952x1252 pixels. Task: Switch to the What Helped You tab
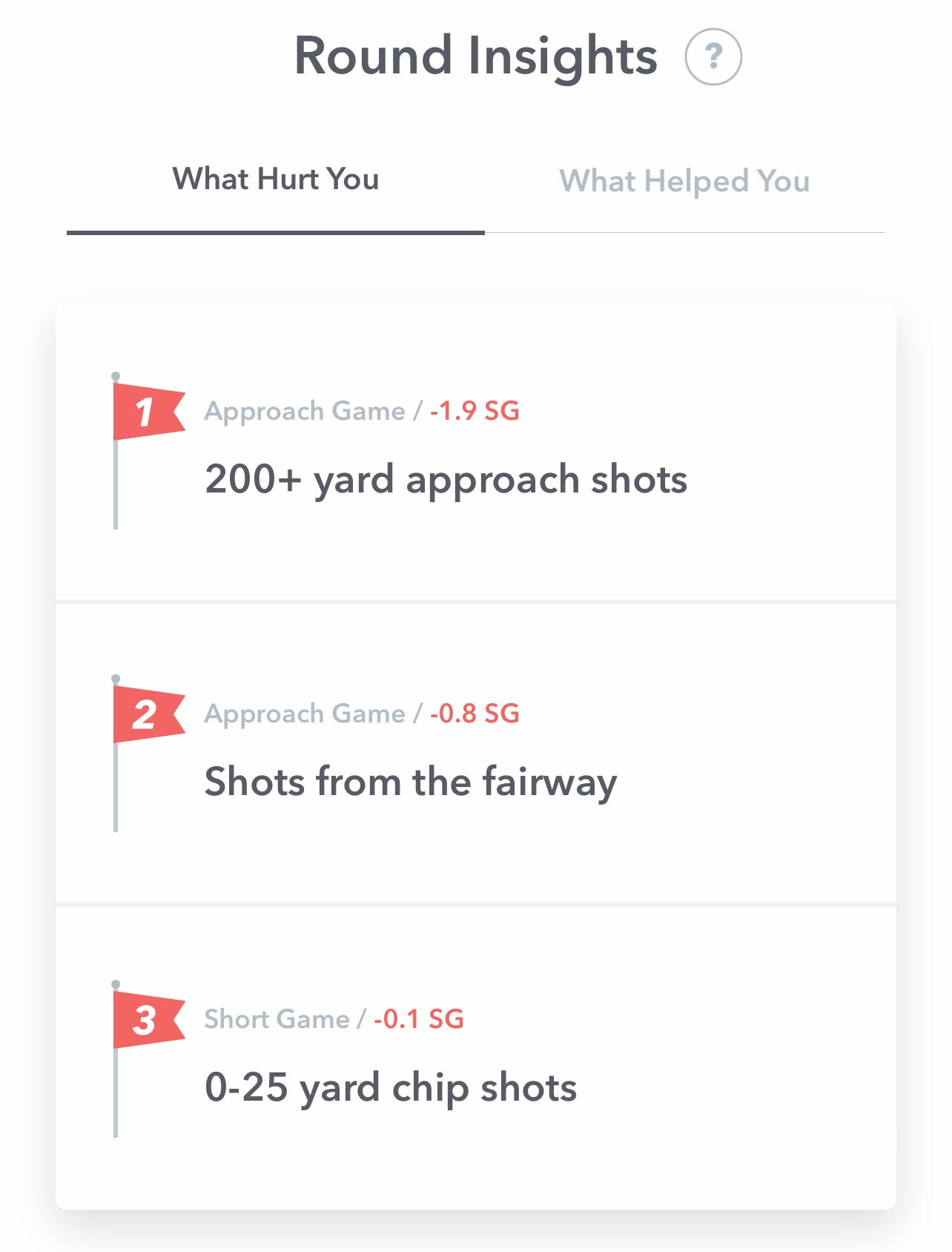coord(684,181)
